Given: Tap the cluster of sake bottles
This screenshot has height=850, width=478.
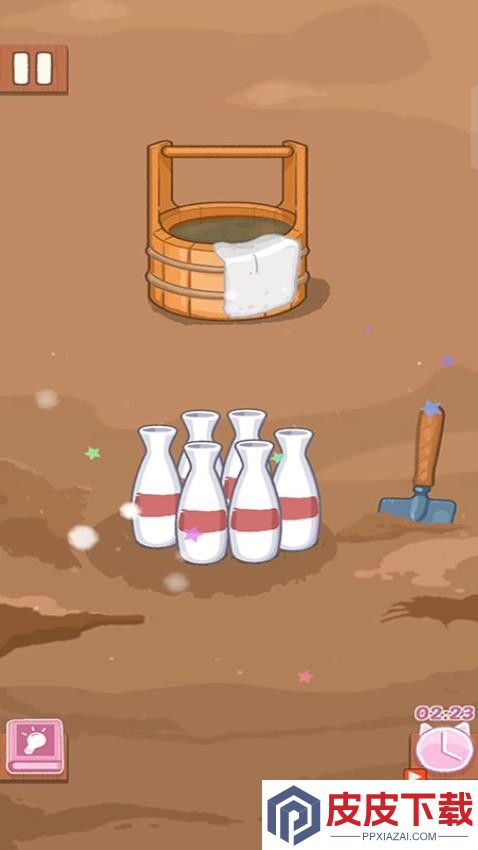Looking at the screenshot, I should click(225, 485).
